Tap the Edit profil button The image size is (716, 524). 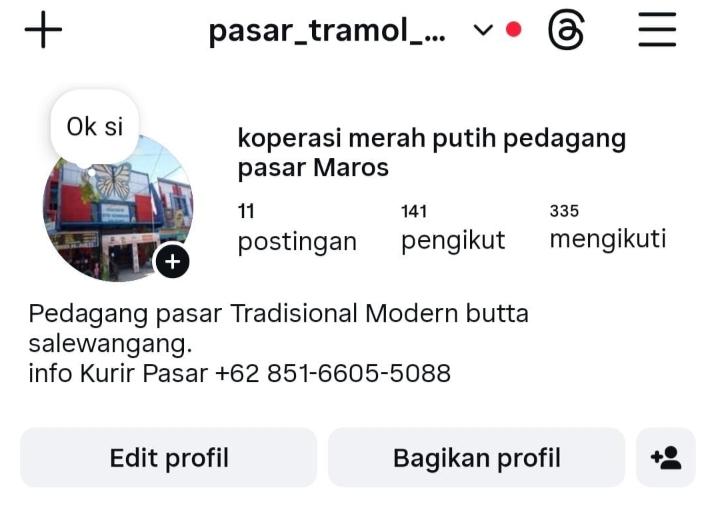tap(169, 458)
